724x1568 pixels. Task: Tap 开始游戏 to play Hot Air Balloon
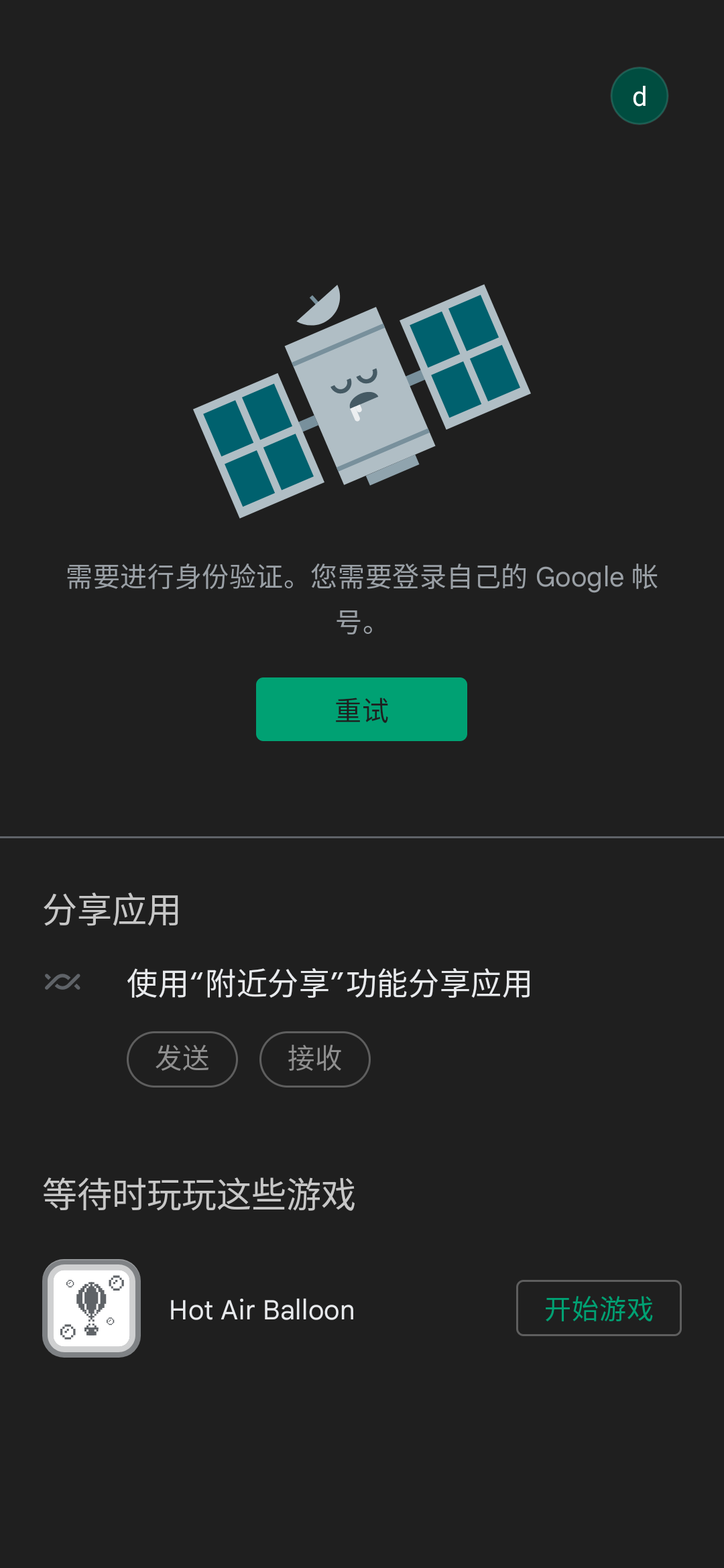[x=599, y=1308]
